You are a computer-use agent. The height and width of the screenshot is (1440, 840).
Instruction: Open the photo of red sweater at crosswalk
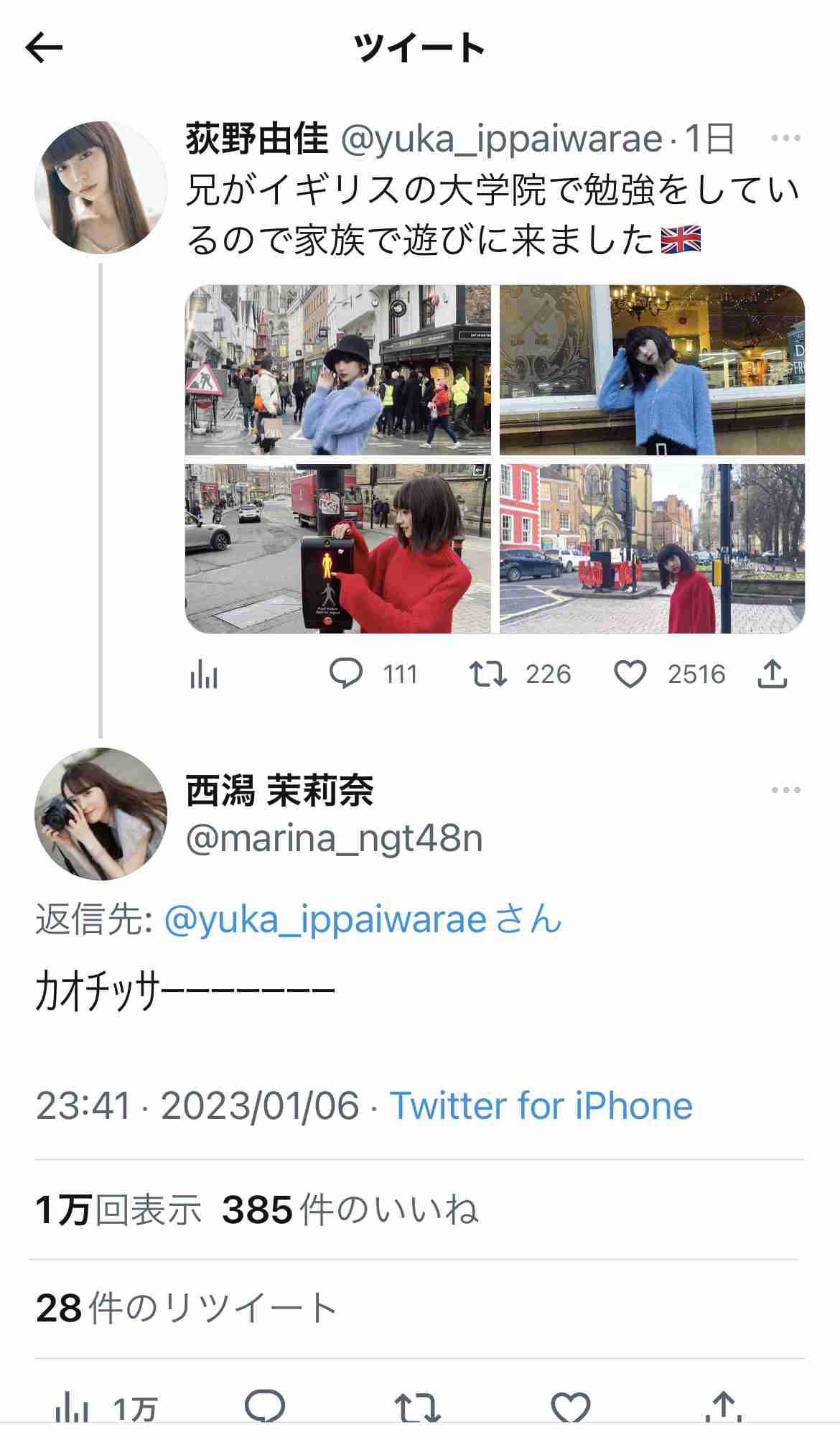pyautogui.click(x=337, y=548)
